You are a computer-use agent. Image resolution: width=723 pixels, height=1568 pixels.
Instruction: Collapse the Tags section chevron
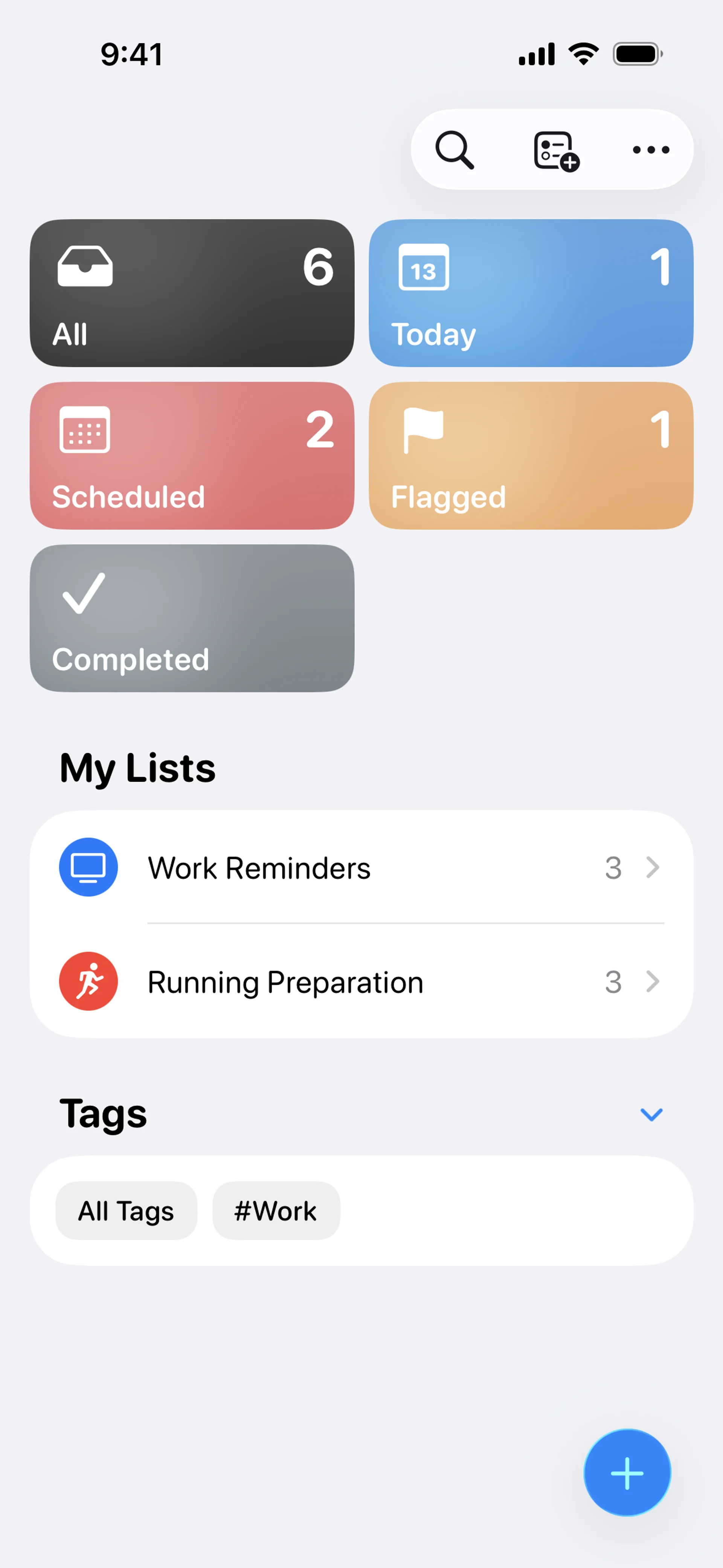click(651, 1114)
